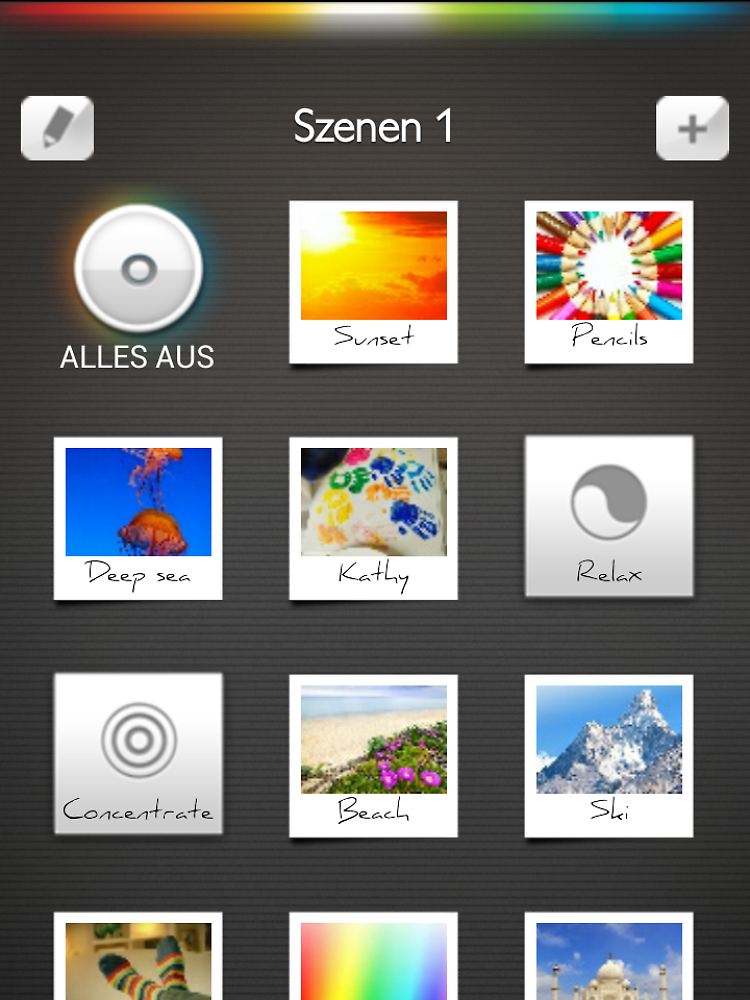The image size is (750, 1000).
Task: Tap the pencil edit icon
Action: coord(57,128)
